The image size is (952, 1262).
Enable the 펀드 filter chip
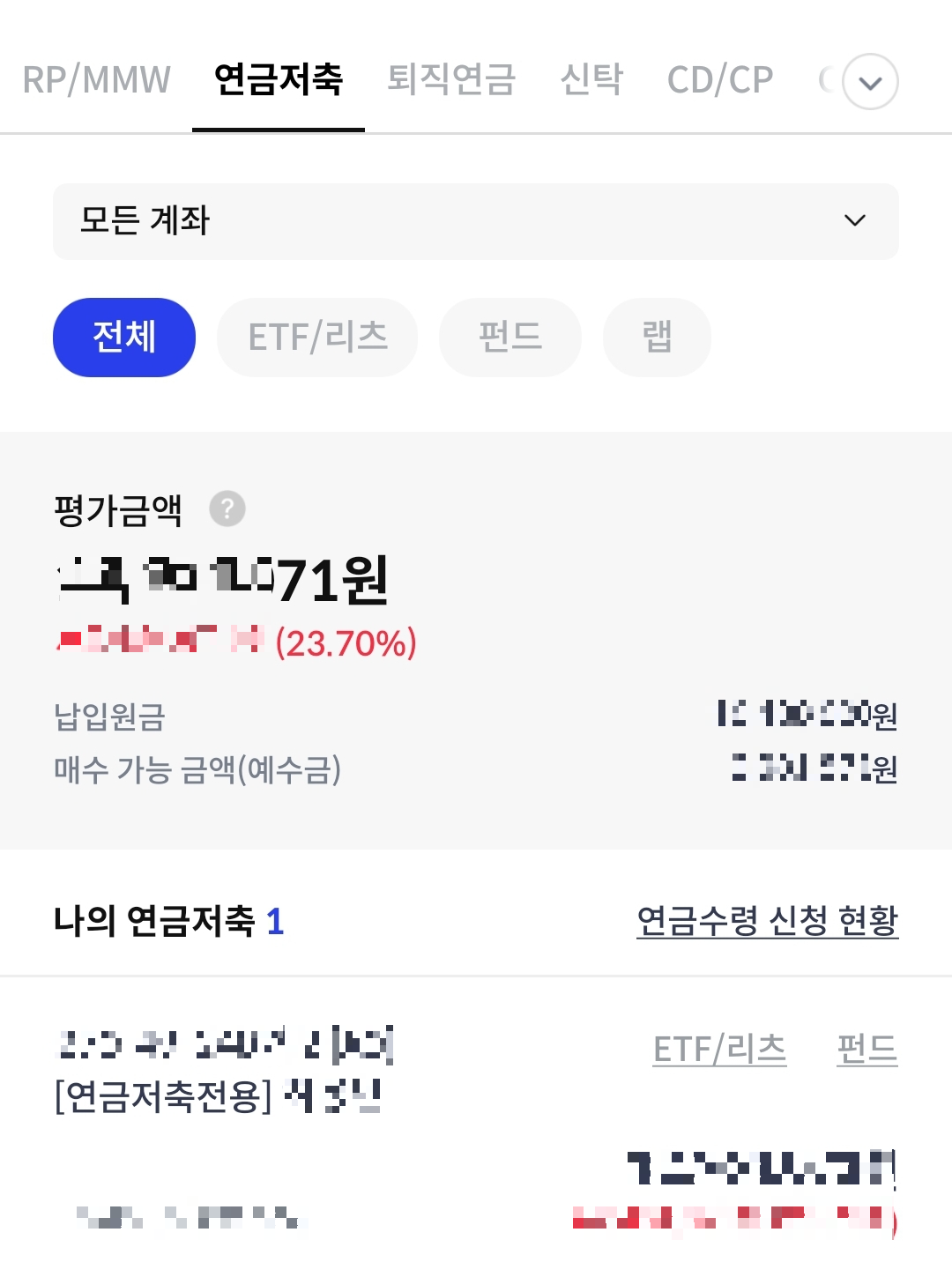pyautogui.click(x=509, y=337)
